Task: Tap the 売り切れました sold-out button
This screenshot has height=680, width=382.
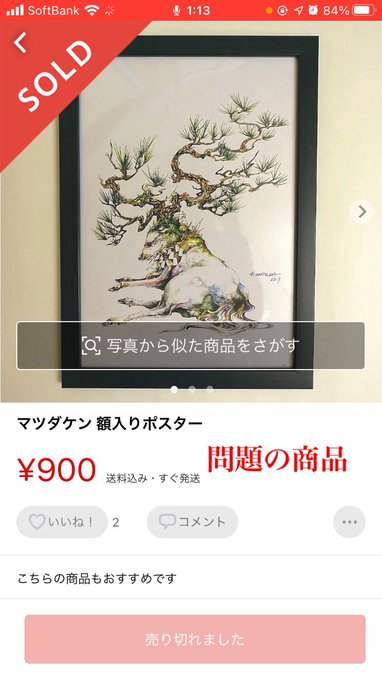Action: click(x=195, y=639)
